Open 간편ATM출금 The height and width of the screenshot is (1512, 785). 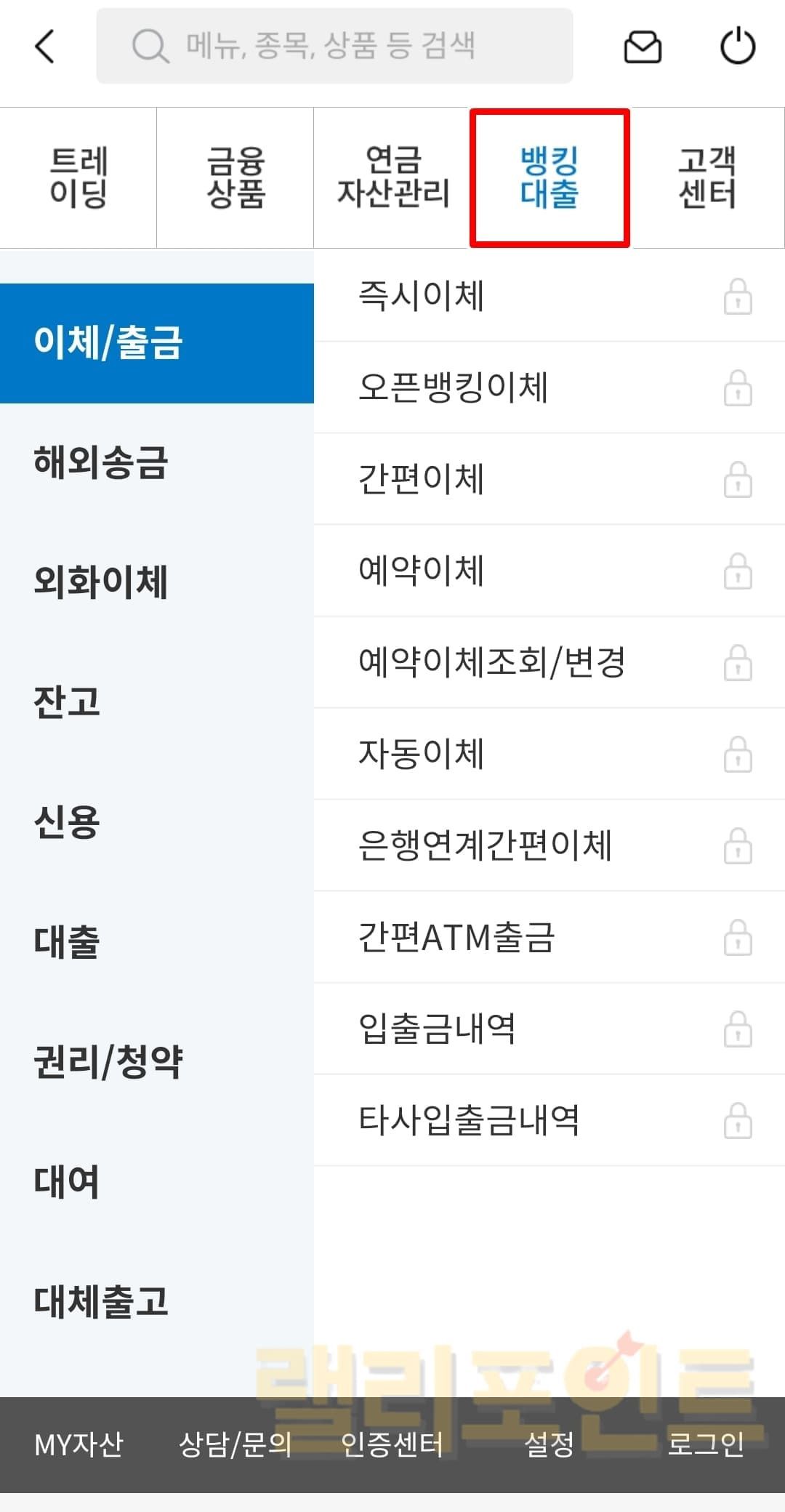coord(456,937)
